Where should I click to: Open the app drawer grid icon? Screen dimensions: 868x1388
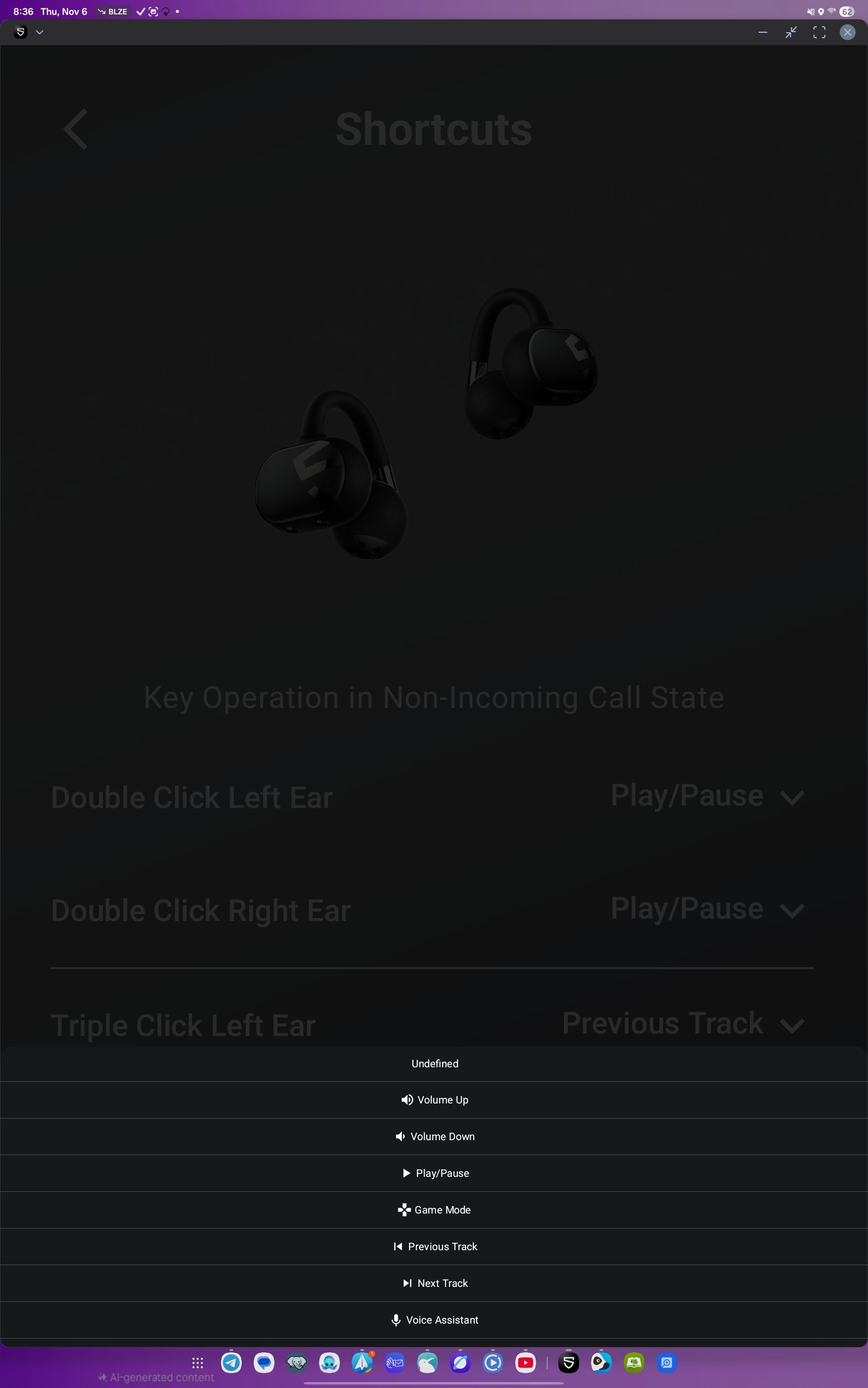click(x=197, y=1362)
